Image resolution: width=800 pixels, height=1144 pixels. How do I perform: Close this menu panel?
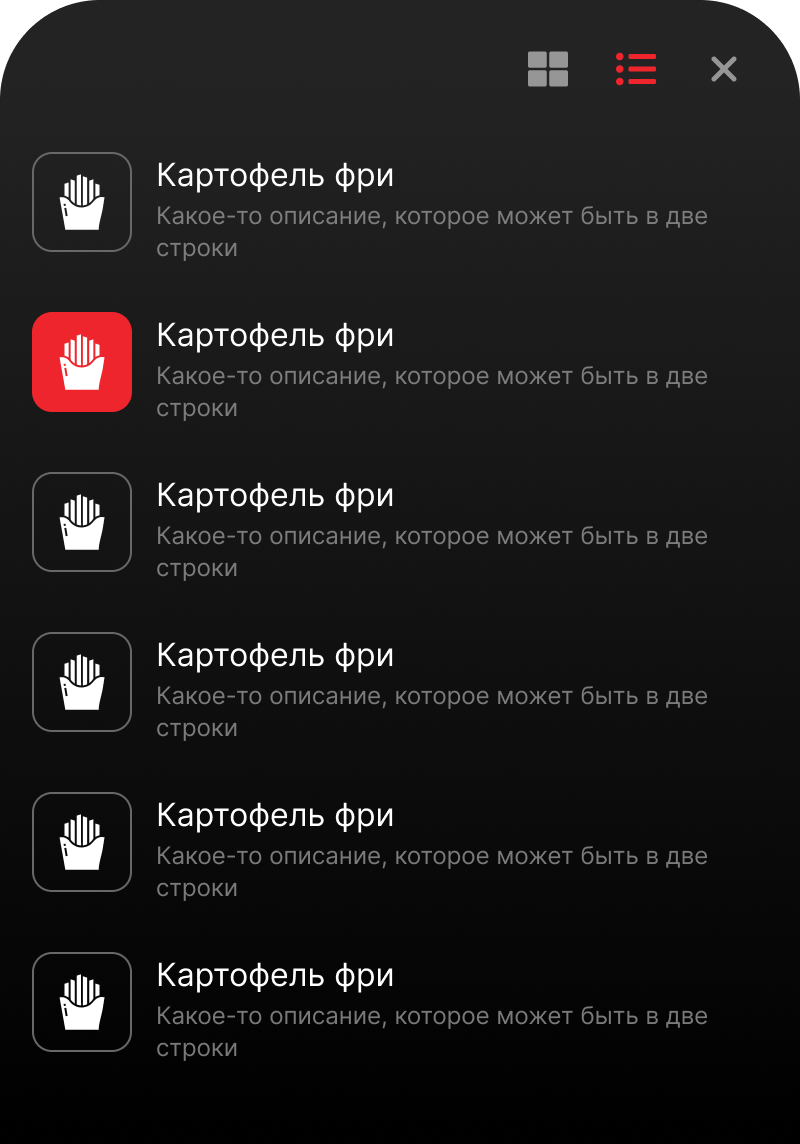[x=723, y=69]
